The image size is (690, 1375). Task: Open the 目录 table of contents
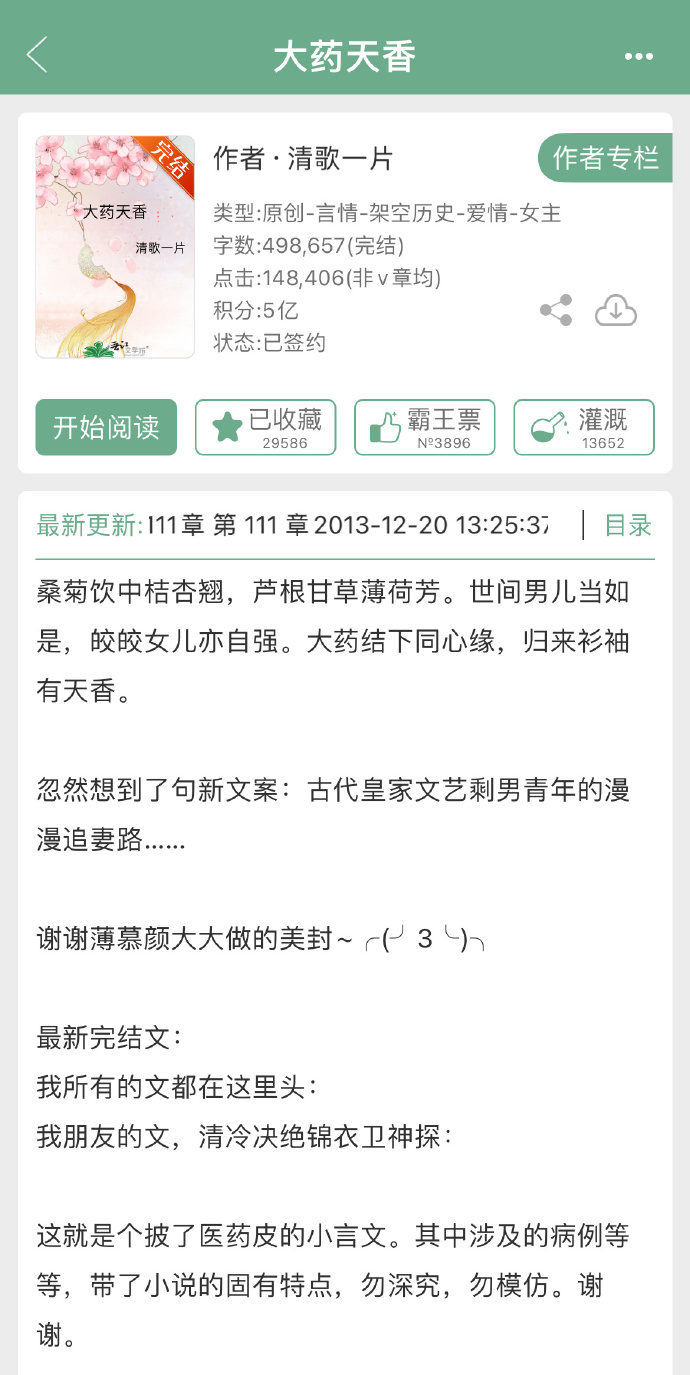[x=628, y=525]
